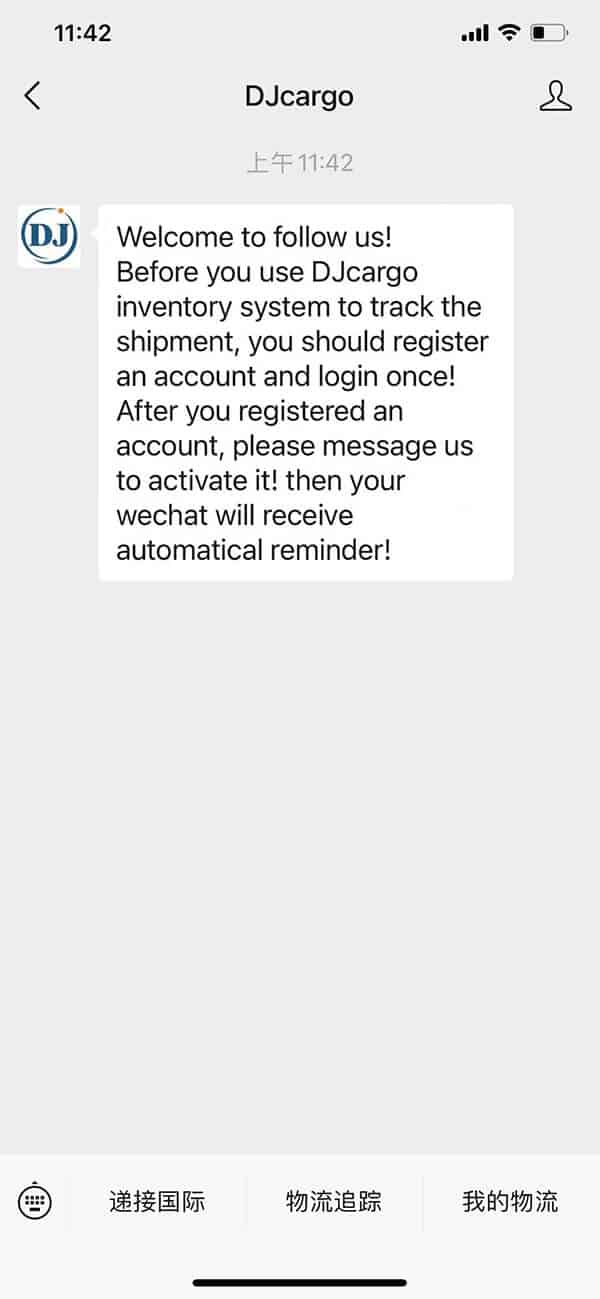Open the 我的物流 menu
Image resolution: width=600 pixels, height=1299 pixels.
[x=510, y=1201]
